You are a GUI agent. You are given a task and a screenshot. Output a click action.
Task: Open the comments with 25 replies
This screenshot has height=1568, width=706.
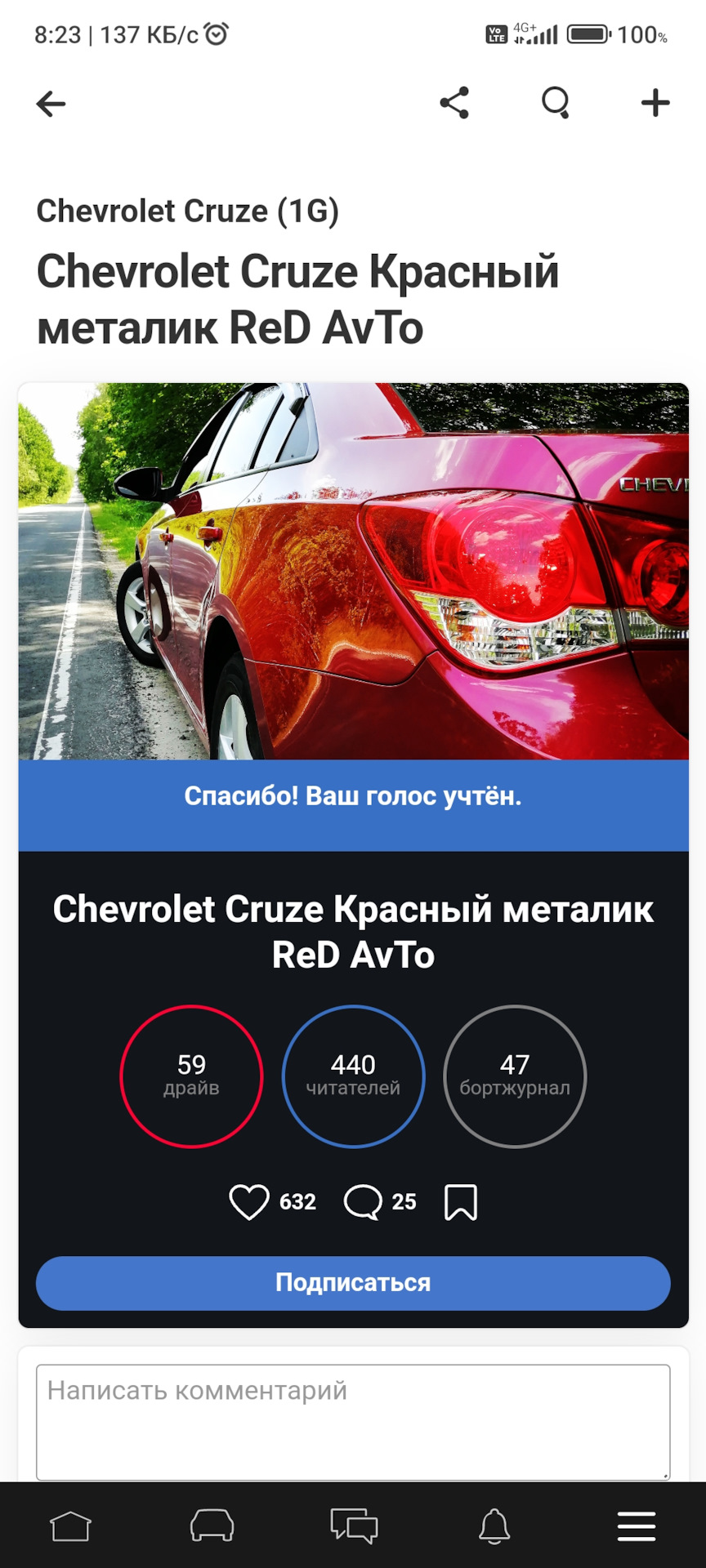click(364, 1202)
